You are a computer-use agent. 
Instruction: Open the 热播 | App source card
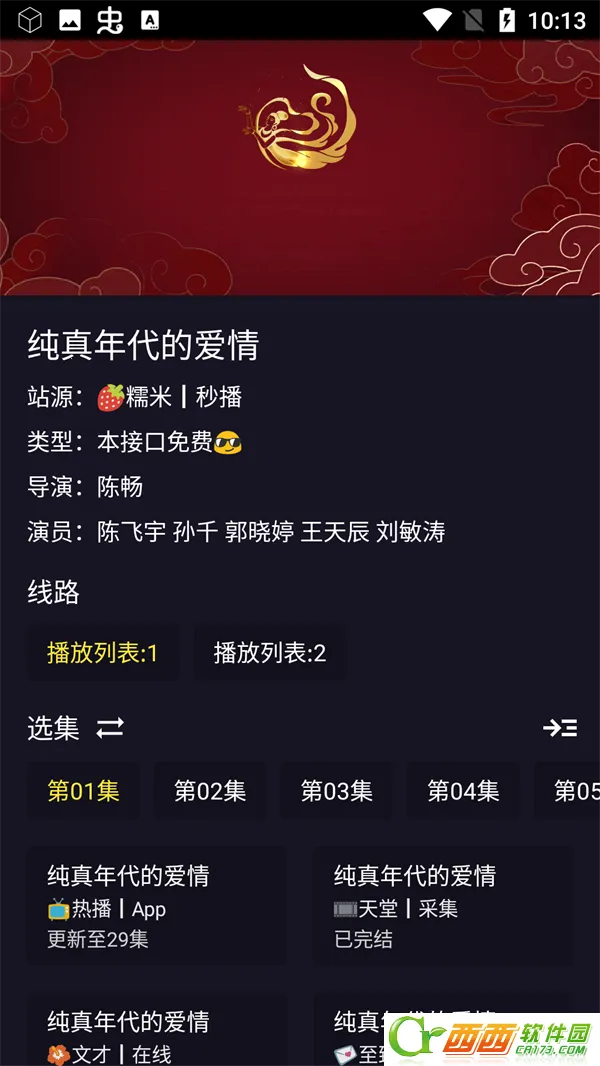click(157, 906)
